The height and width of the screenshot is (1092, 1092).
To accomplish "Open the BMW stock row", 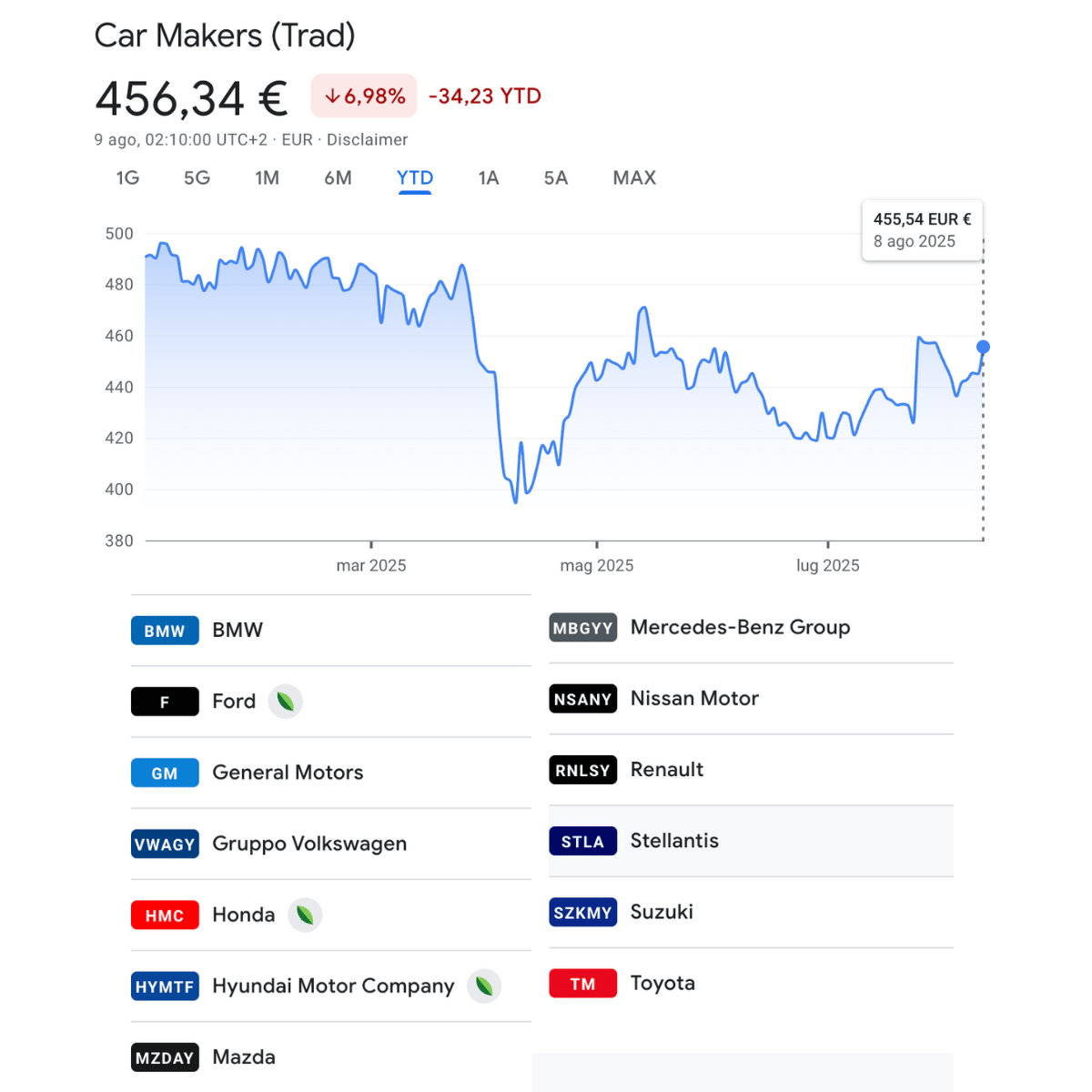I will 238,631.
